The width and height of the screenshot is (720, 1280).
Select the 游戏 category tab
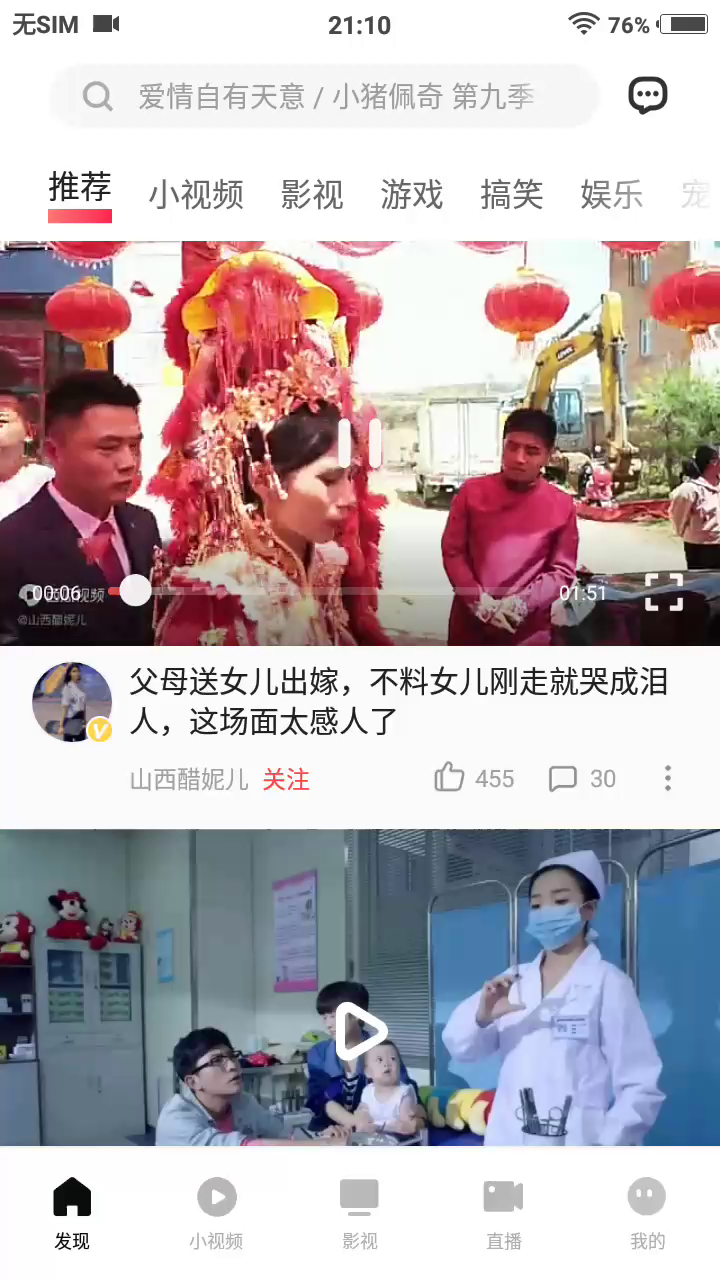411,194
